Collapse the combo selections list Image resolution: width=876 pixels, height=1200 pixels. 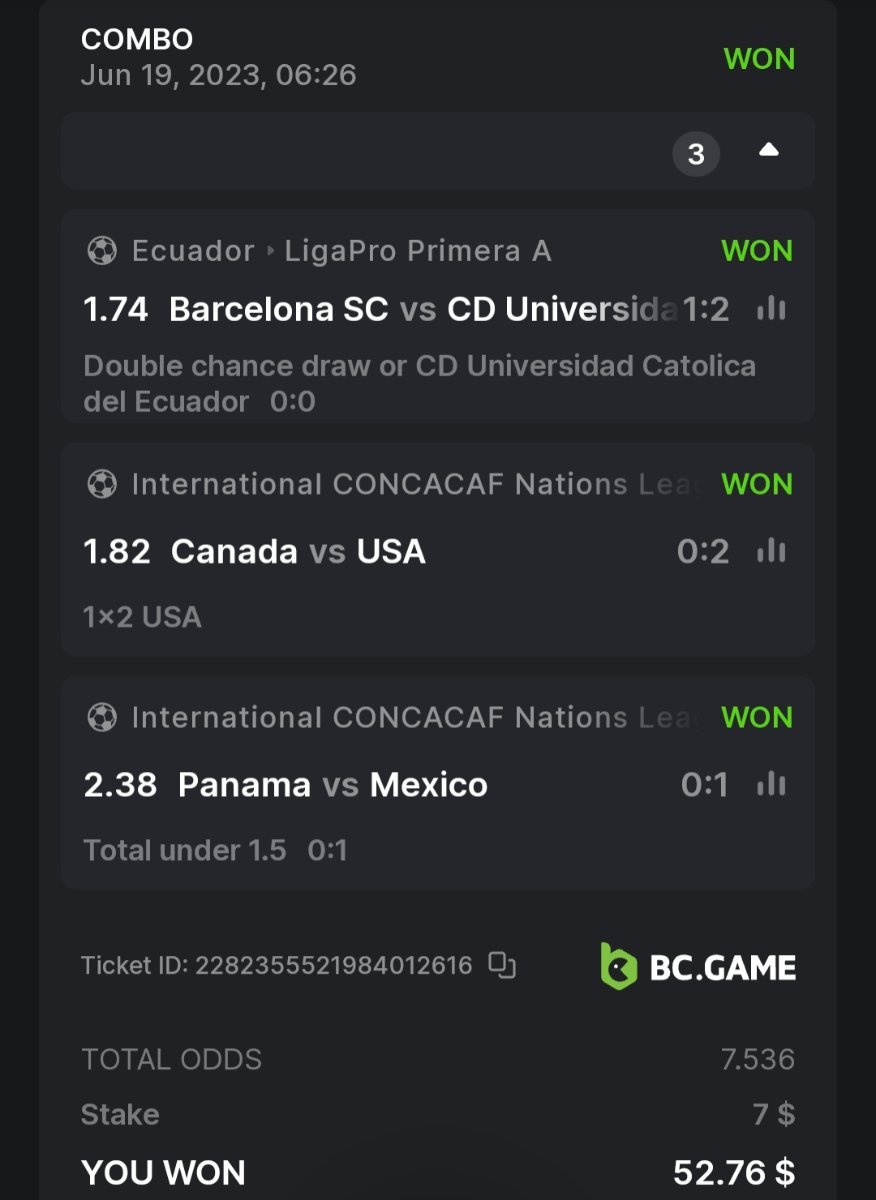[x=768, y=150]
